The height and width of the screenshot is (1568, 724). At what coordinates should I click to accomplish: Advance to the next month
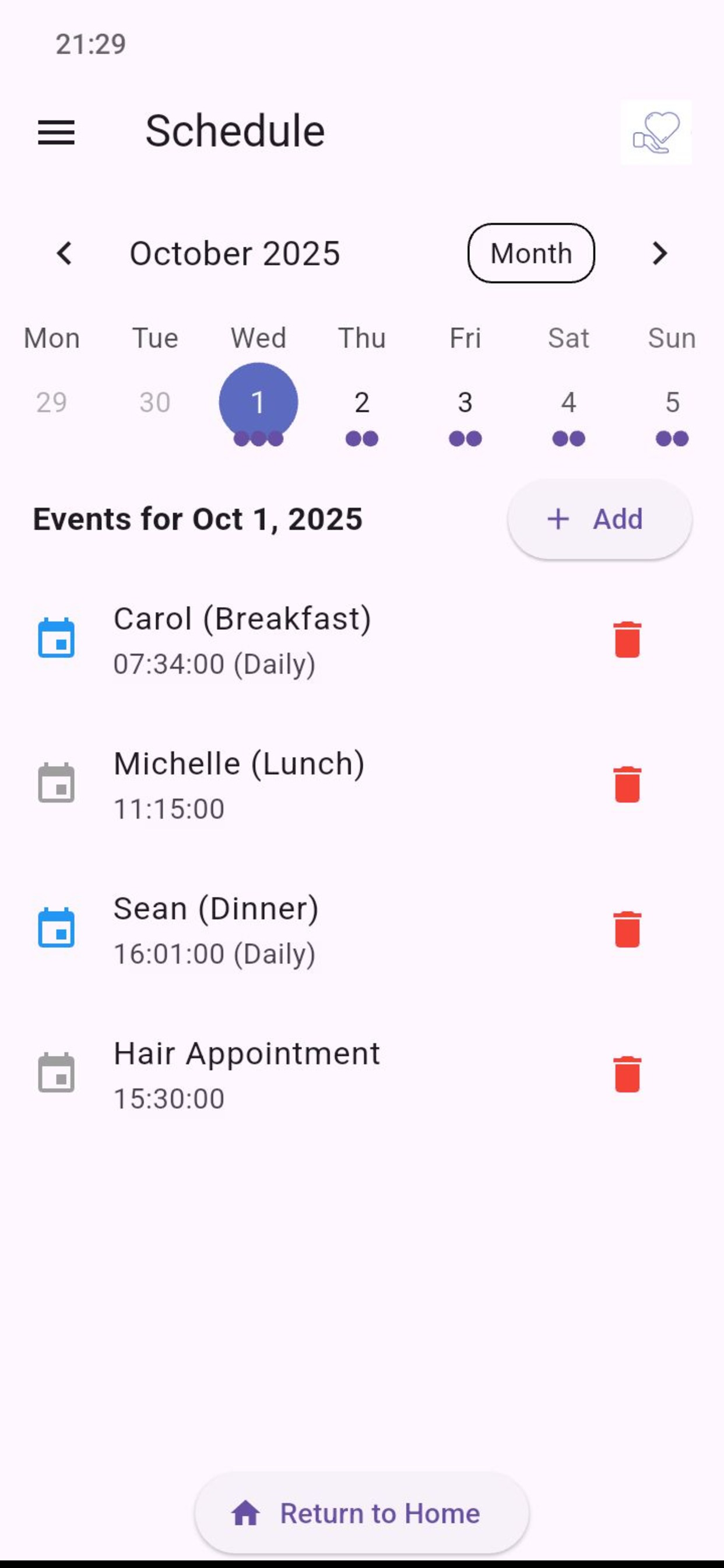pyautogui.click(x=660, y=254)
